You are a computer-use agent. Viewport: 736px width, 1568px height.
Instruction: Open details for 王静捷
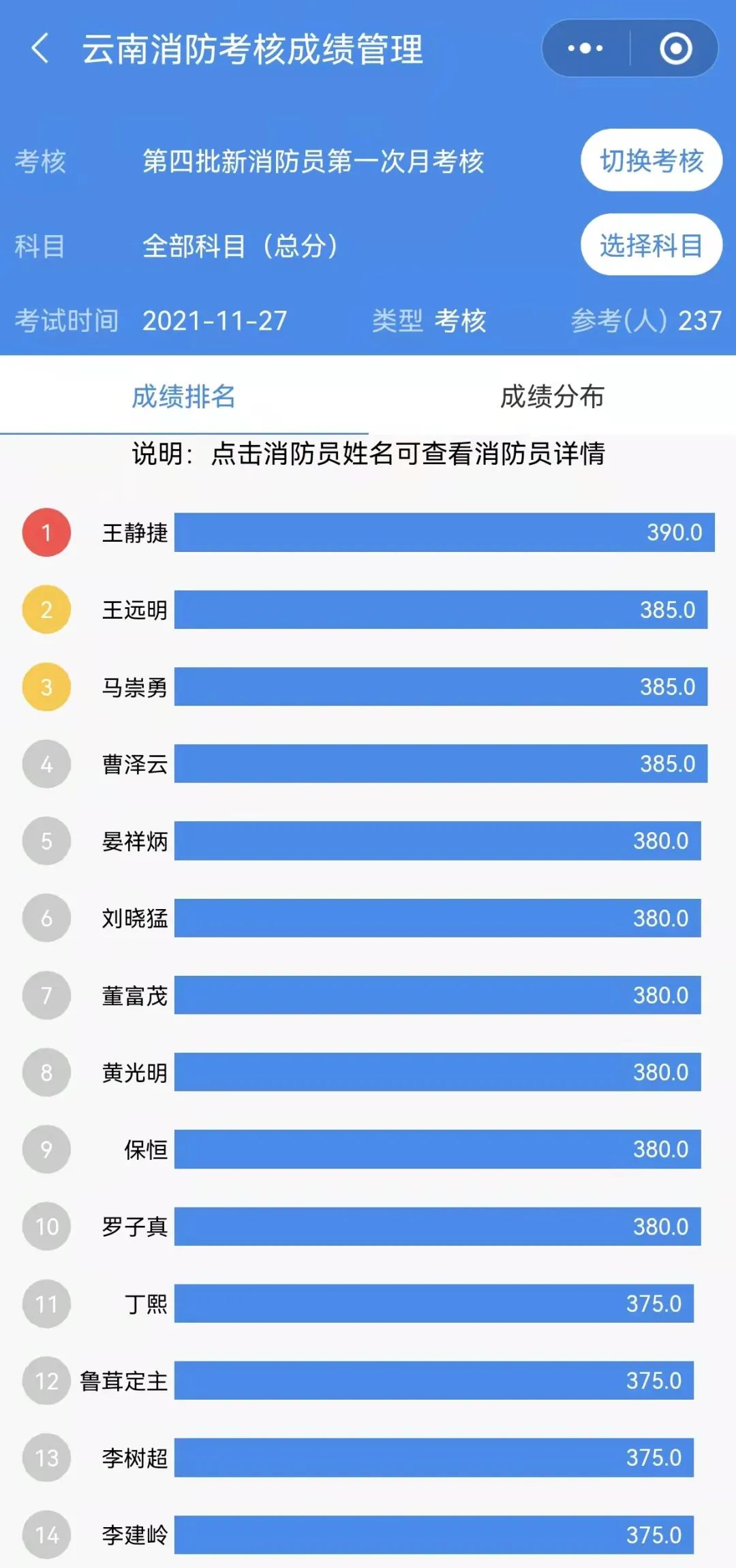point(135,532)
